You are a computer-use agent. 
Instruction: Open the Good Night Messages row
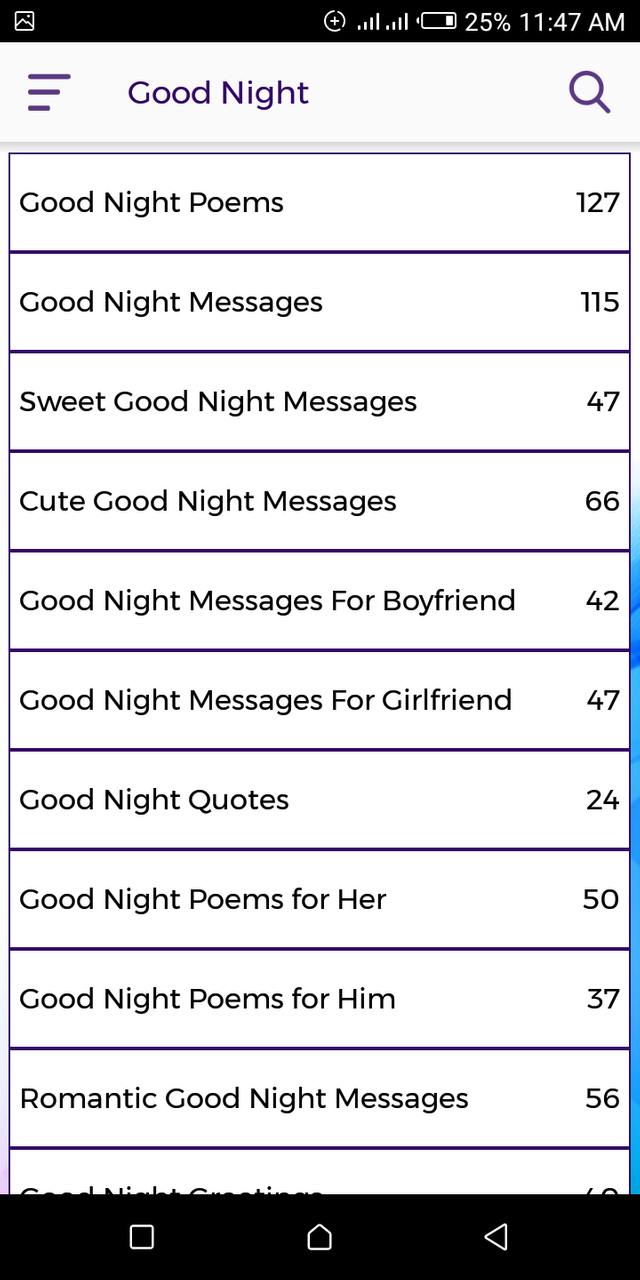click(x=320, y=302)
